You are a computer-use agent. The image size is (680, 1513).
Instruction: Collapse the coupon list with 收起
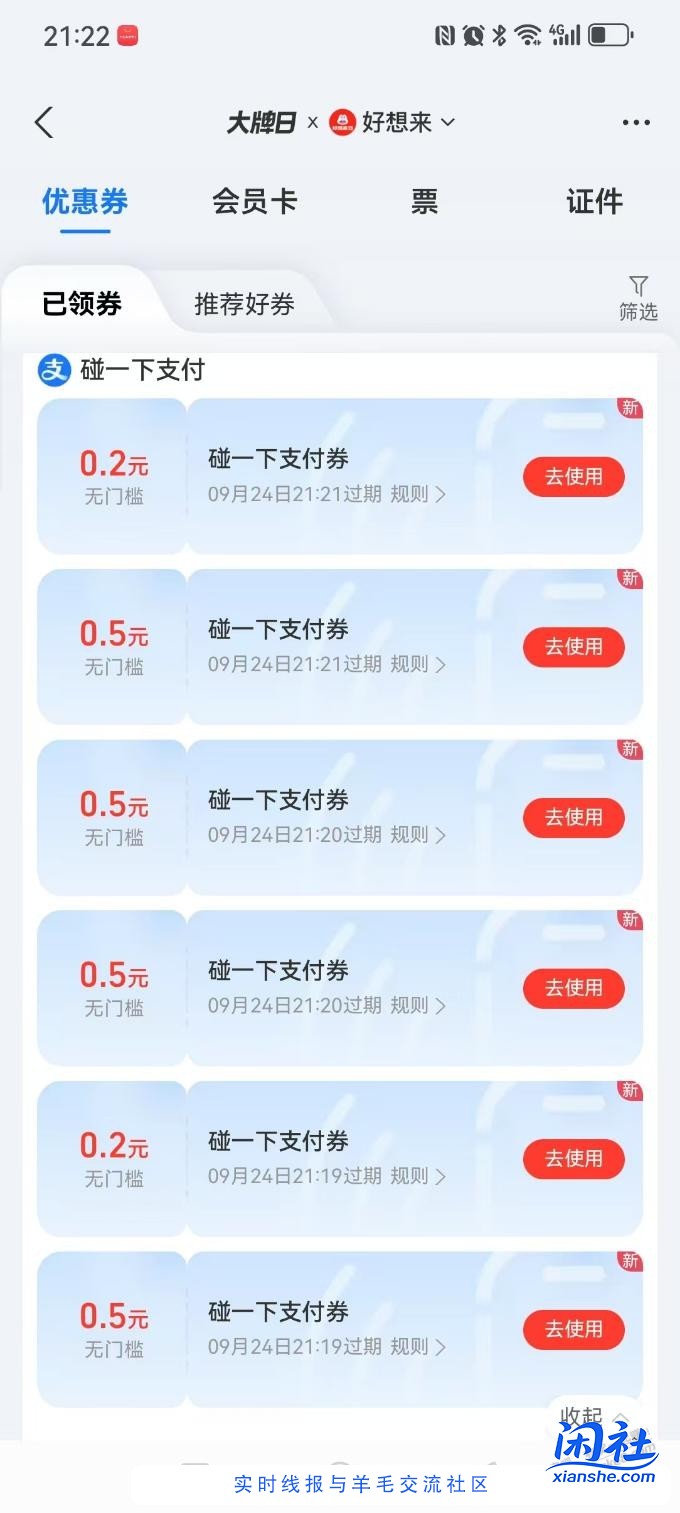pyautogui.click(x=592, y=1416)
